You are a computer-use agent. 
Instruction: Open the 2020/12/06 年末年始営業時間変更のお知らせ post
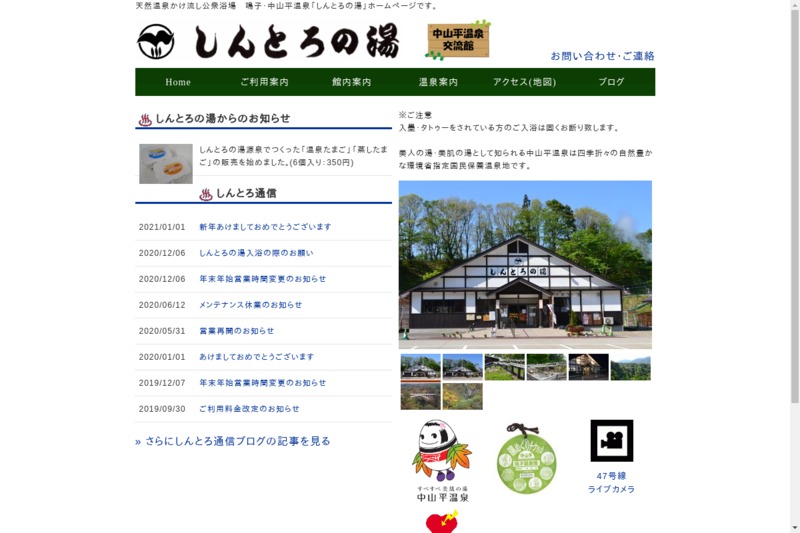(x=262, y=279)
